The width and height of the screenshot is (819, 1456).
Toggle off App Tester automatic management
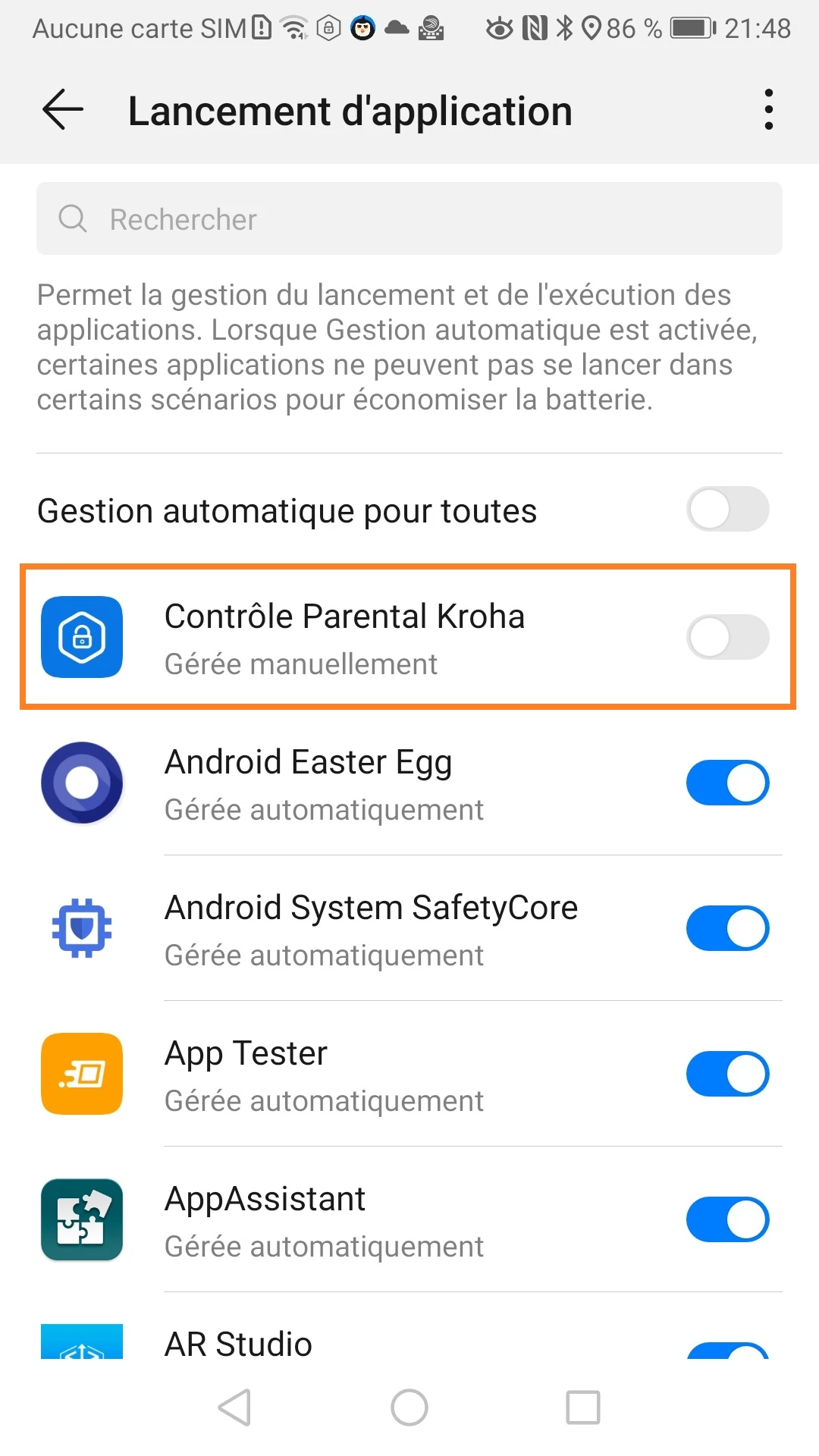click(x=727, y=1075)
